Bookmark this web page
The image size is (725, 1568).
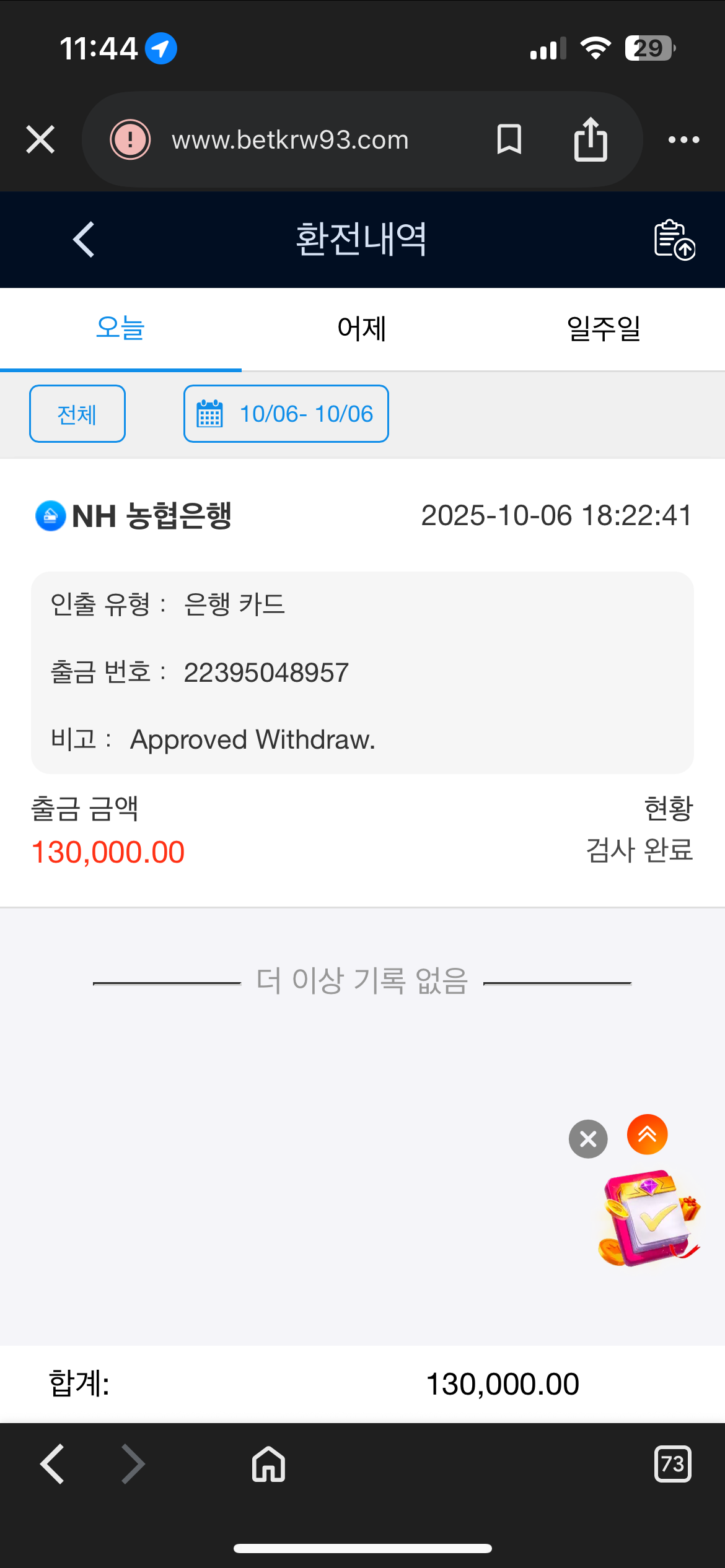point(509,139)
